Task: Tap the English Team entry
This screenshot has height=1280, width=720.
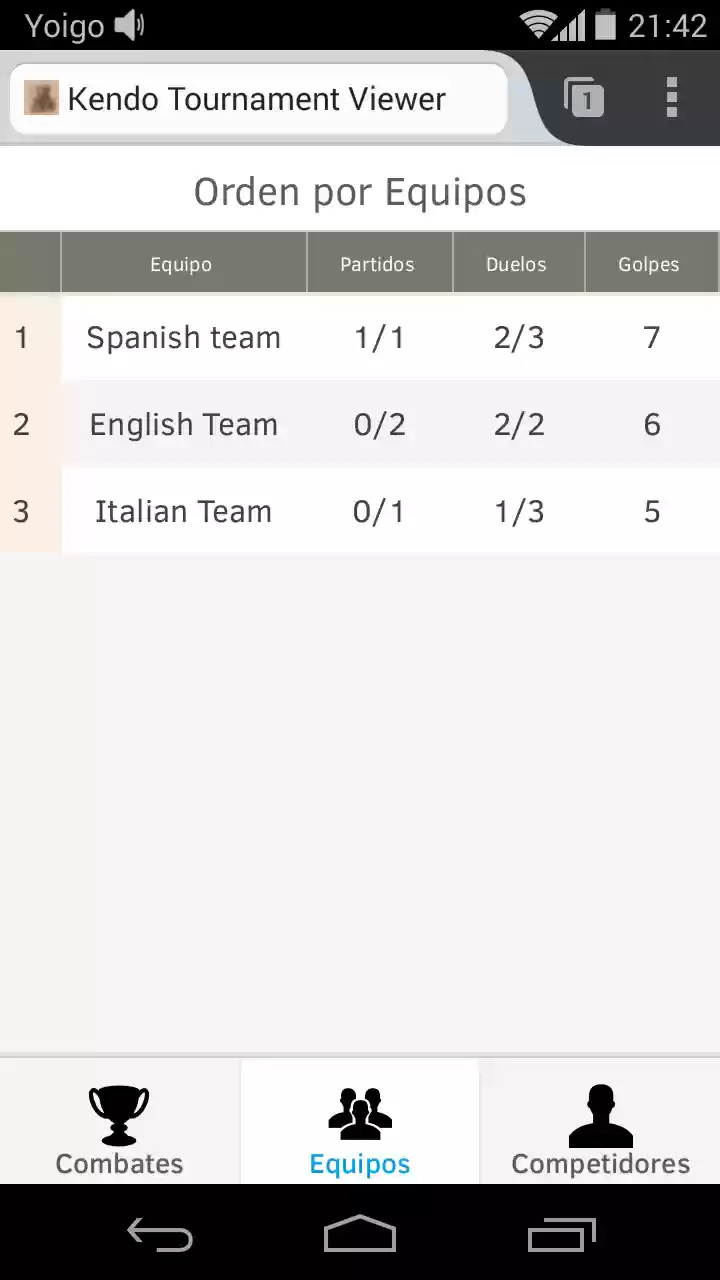Action: (184, 424)
